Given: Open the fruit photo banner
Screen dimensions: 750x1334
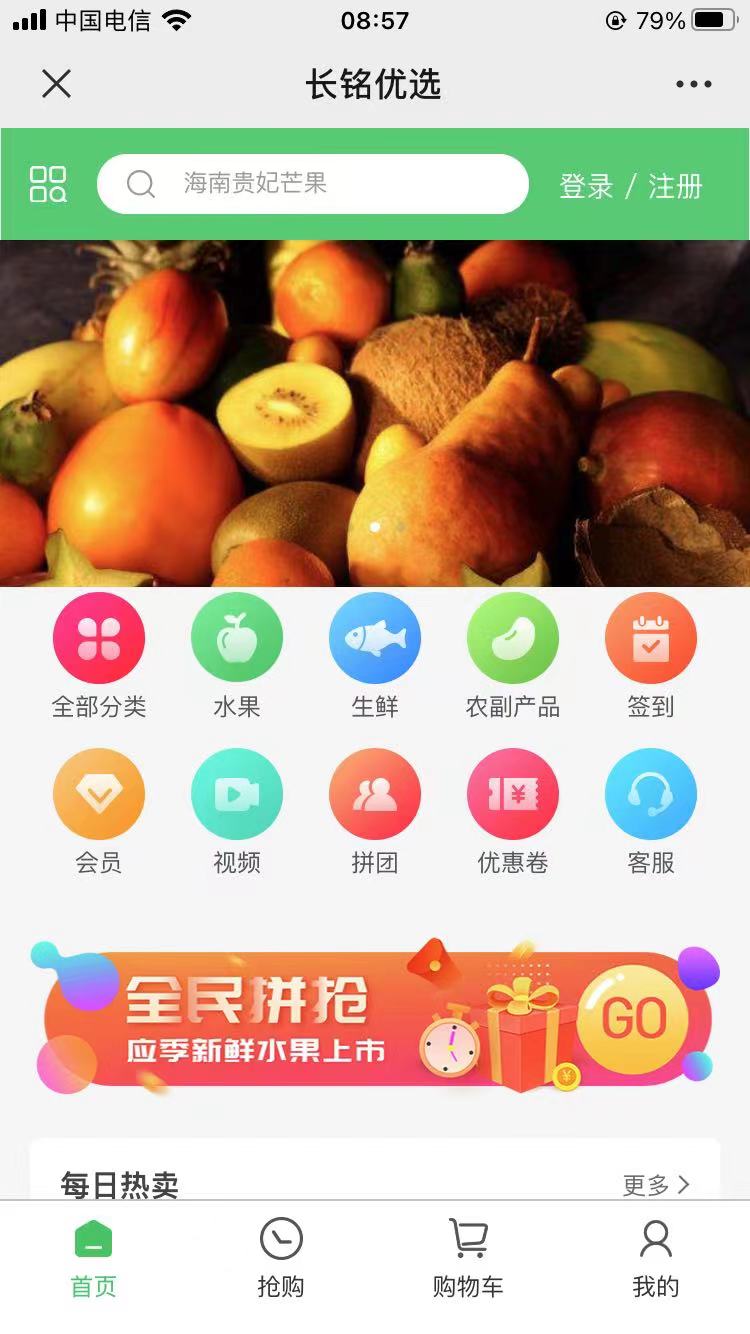Looking at the screenshot, I should [375, 413].
